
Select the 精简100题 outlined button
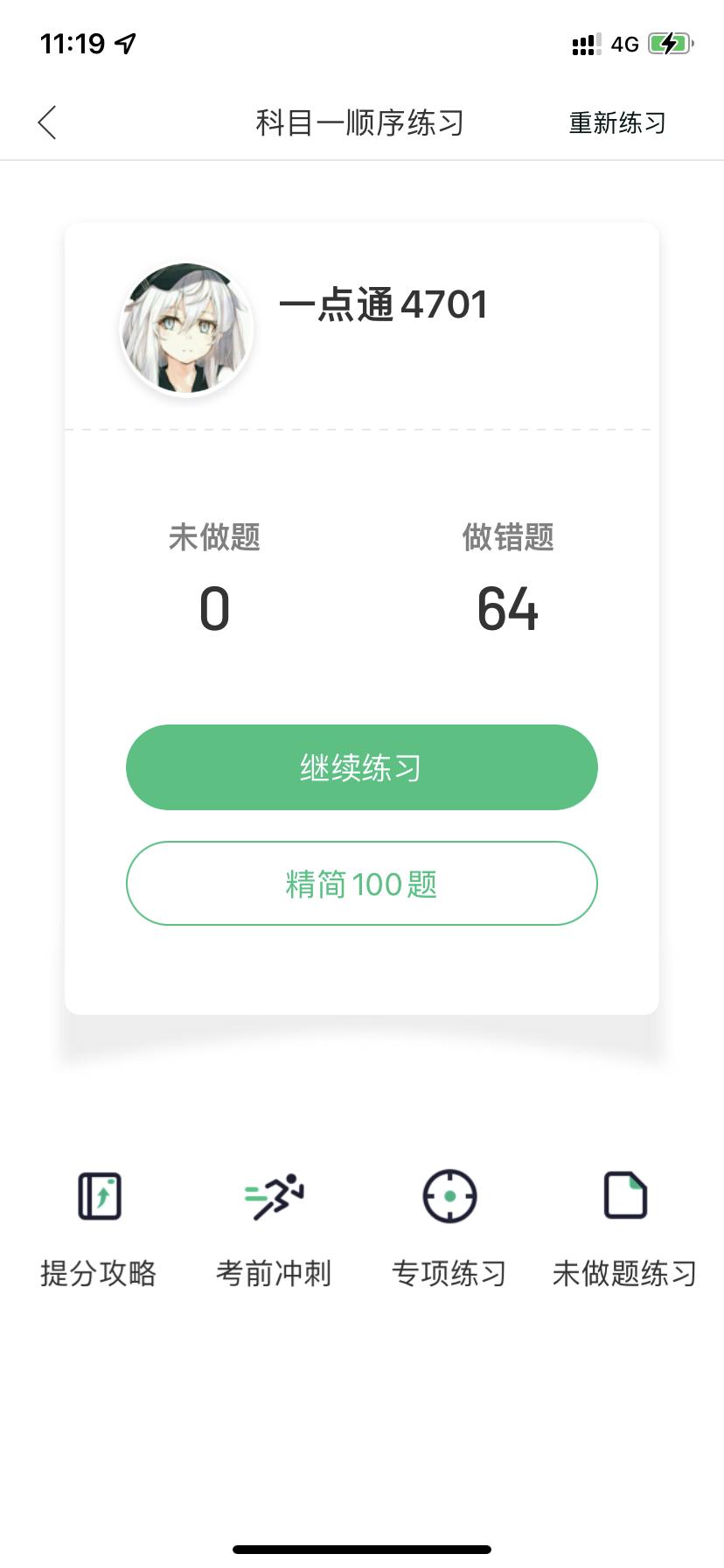(x=362, y=883)
